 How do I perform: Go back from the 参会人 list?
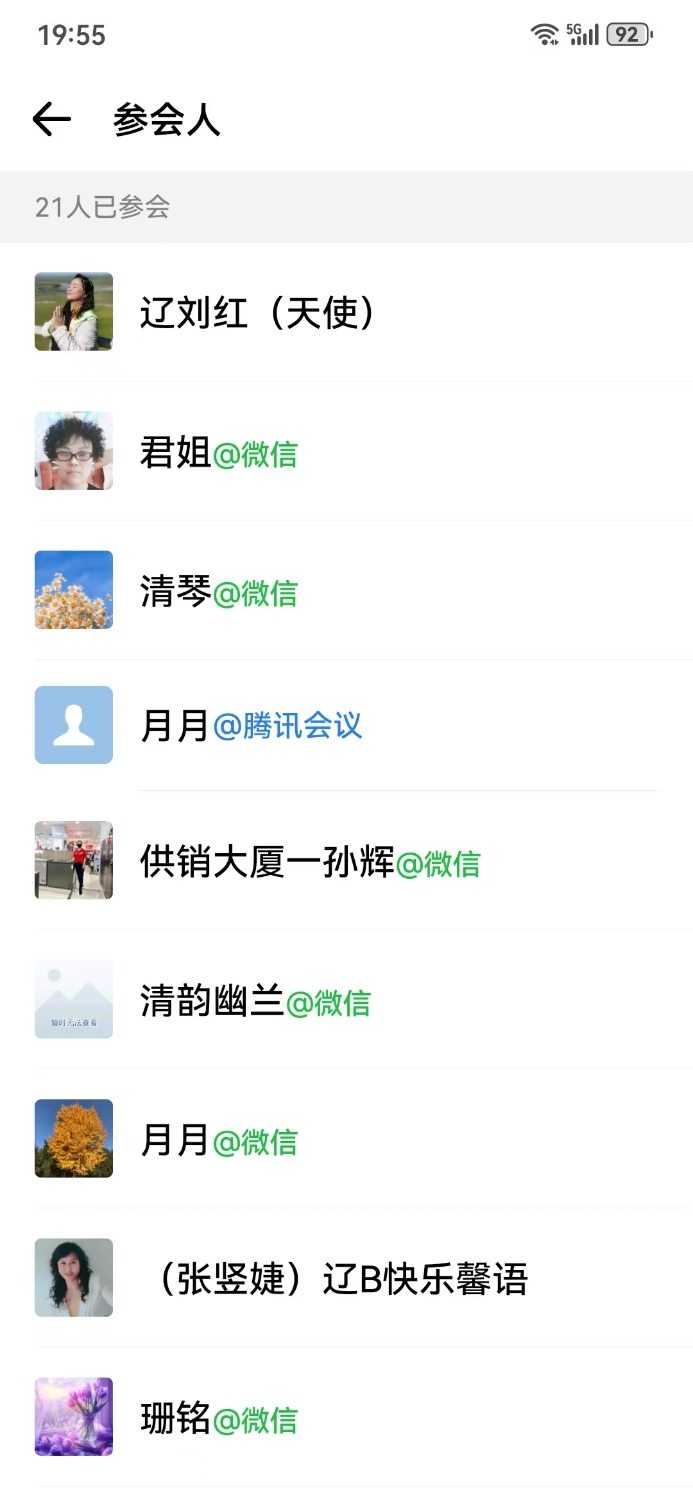(x=52, y=120)
